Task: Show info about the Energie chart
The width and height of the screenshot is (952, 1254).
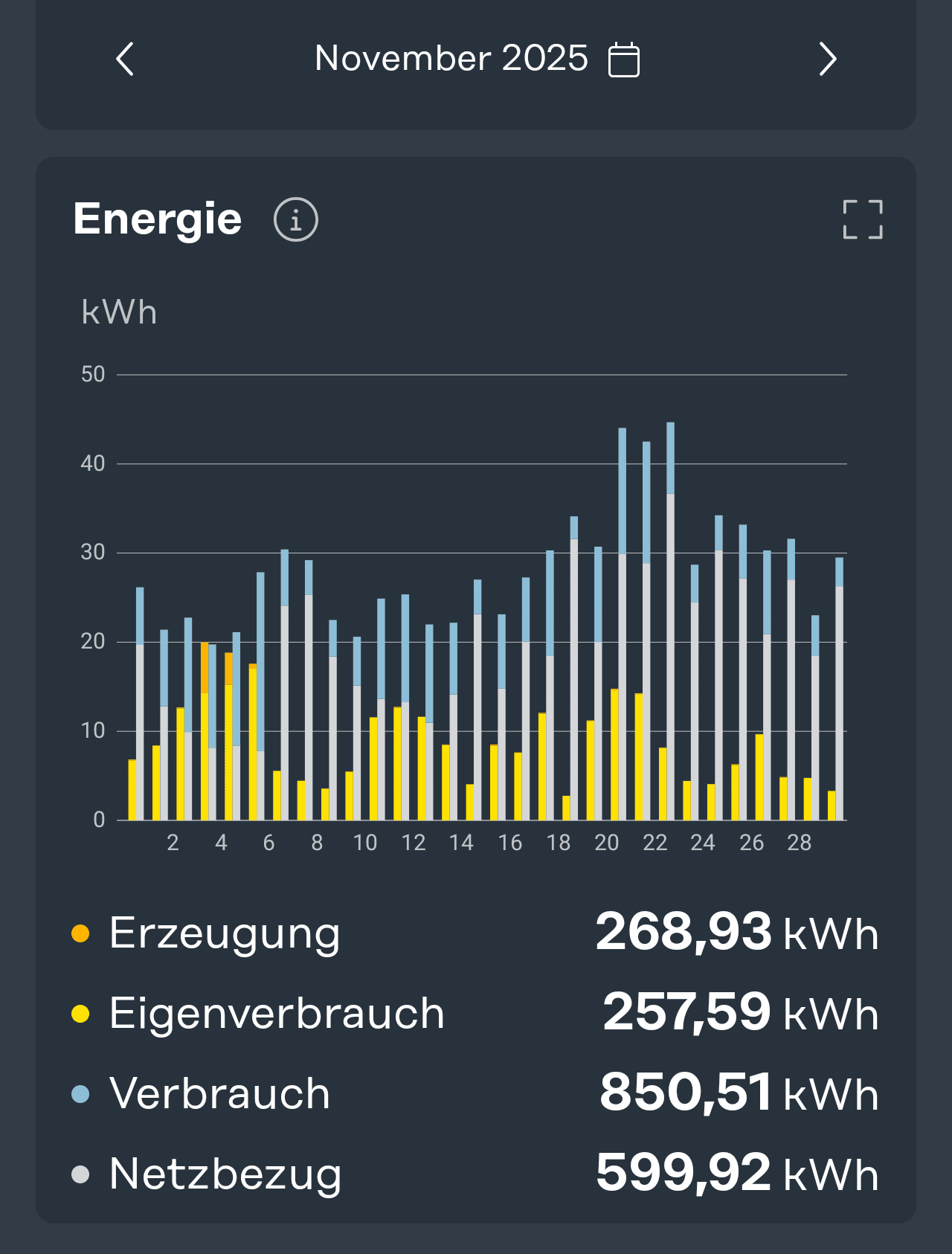Action: (295, 220)
